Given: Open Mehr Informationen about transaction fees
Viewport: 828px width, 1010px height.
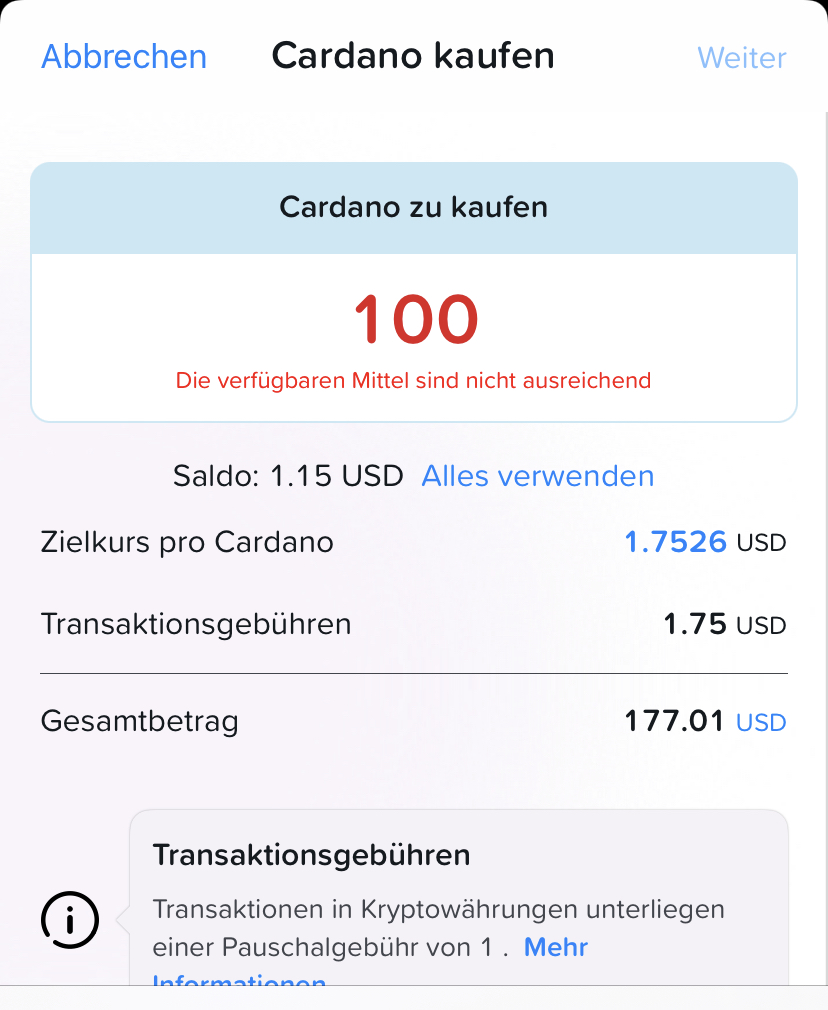Looking at the screenshot, I should click(x=555, y=947).
